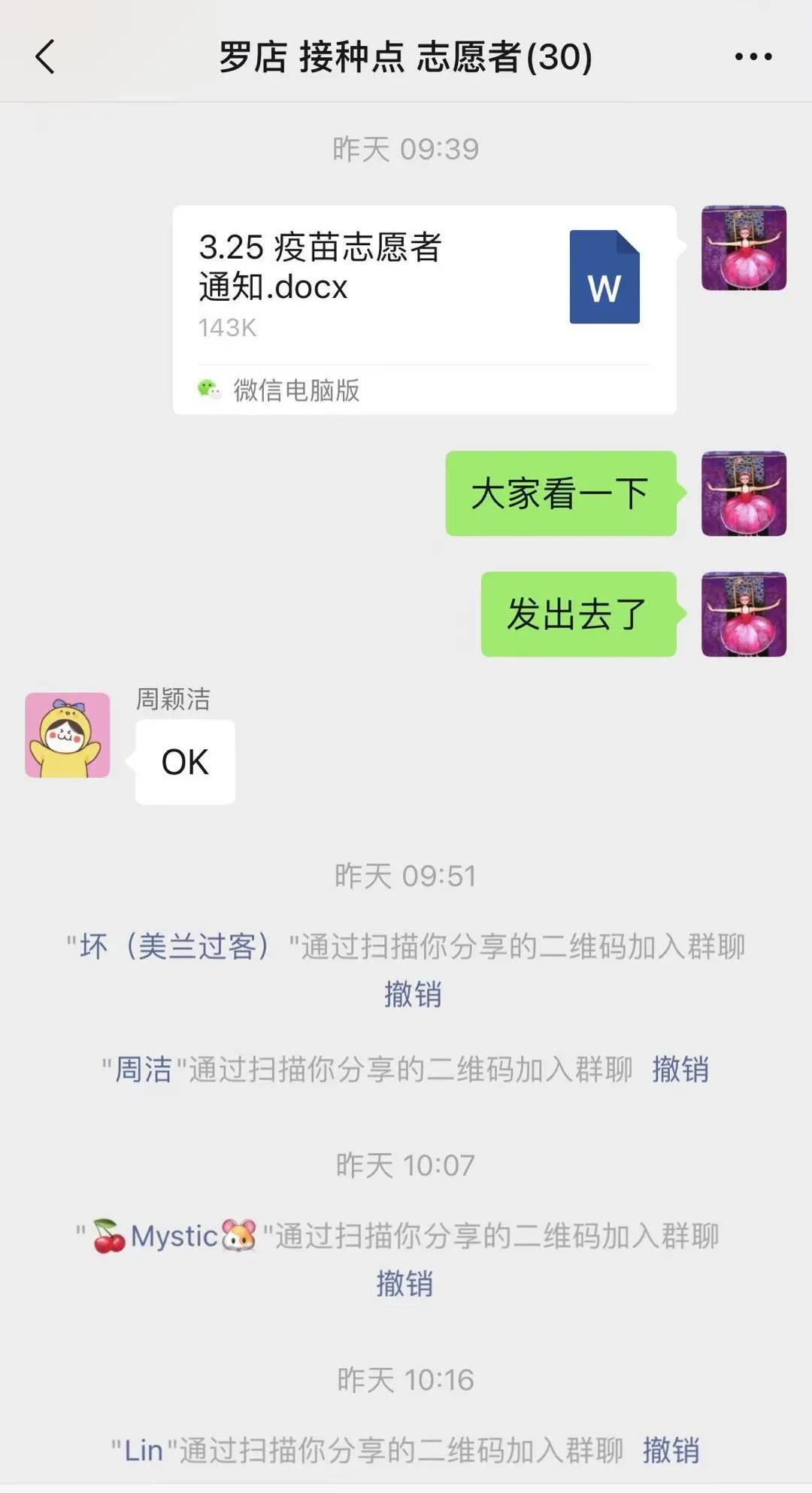Tap 撤销 next to 周洁's join notice
Image resolution: width=812 pixels, height=1493 pixels.
pyautogui.click(x=680, y=1069)
